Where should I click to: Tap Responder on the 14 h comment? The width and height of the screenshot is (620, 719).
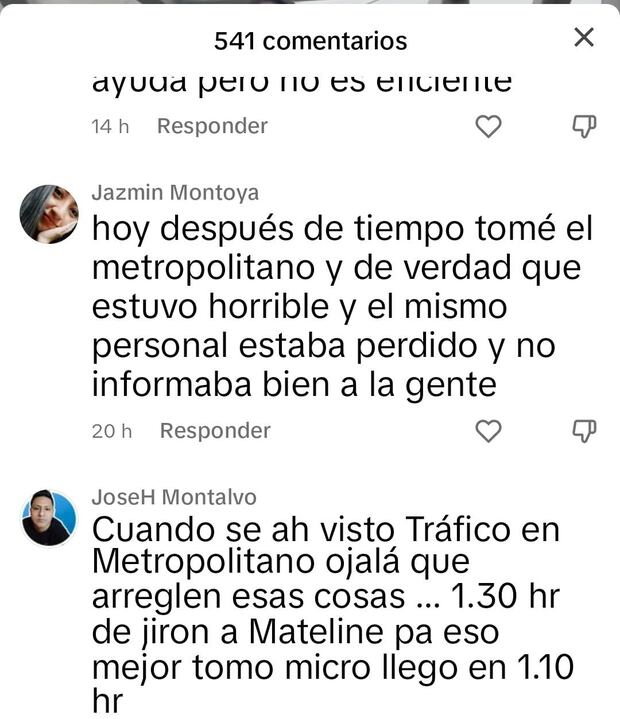pos(212,126)
